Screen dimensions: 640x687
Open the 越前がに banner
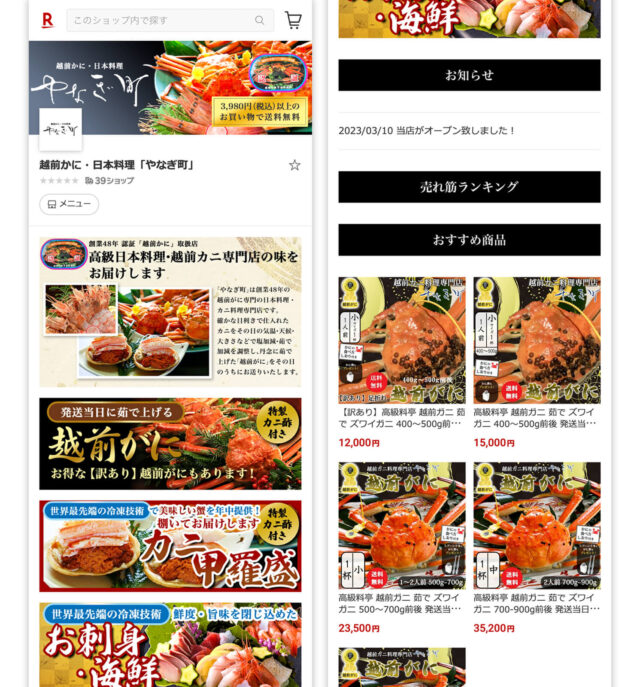(170, 443)
